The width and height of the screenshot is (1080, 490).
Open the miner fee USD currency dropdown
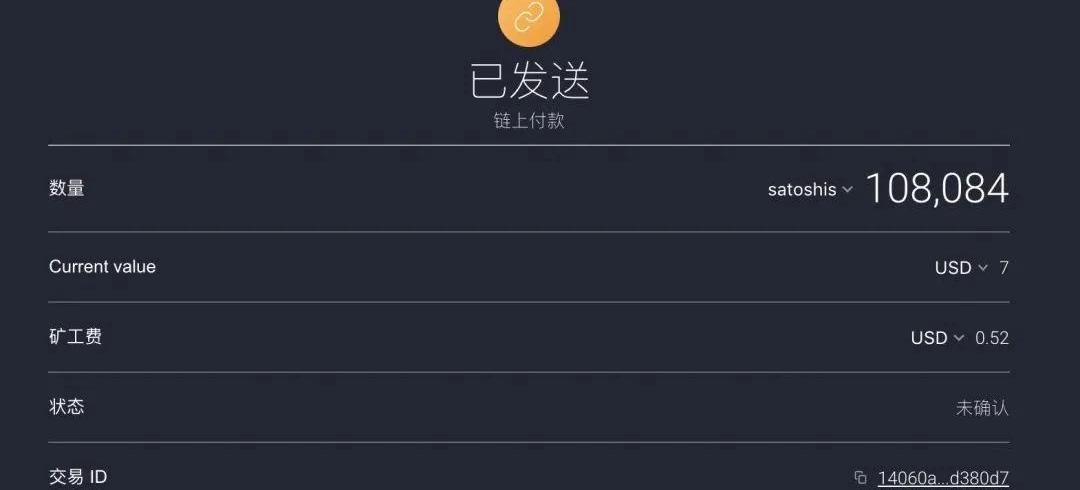(x=937, y=338)
